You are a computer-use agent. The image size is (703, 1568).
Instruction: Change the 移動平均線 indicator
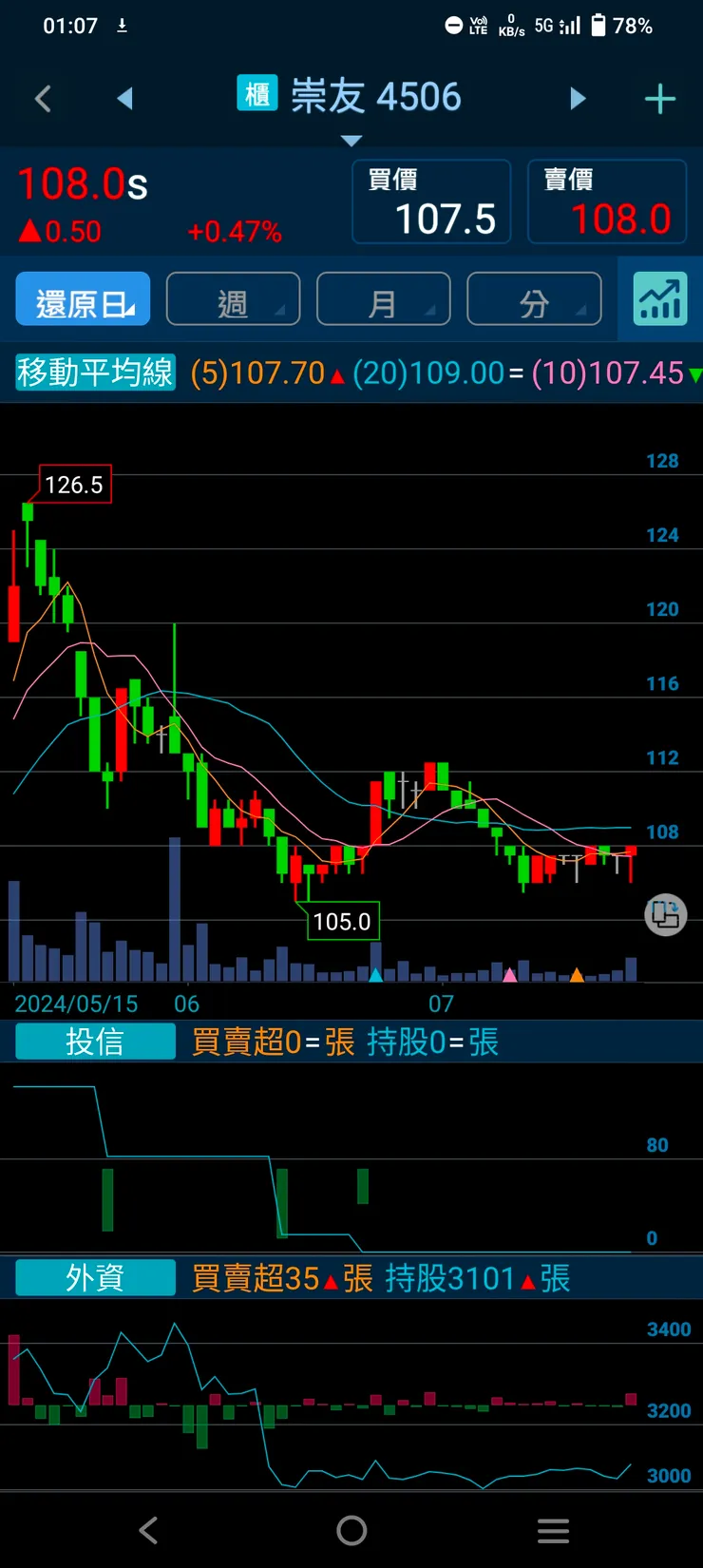coord(95,373)
